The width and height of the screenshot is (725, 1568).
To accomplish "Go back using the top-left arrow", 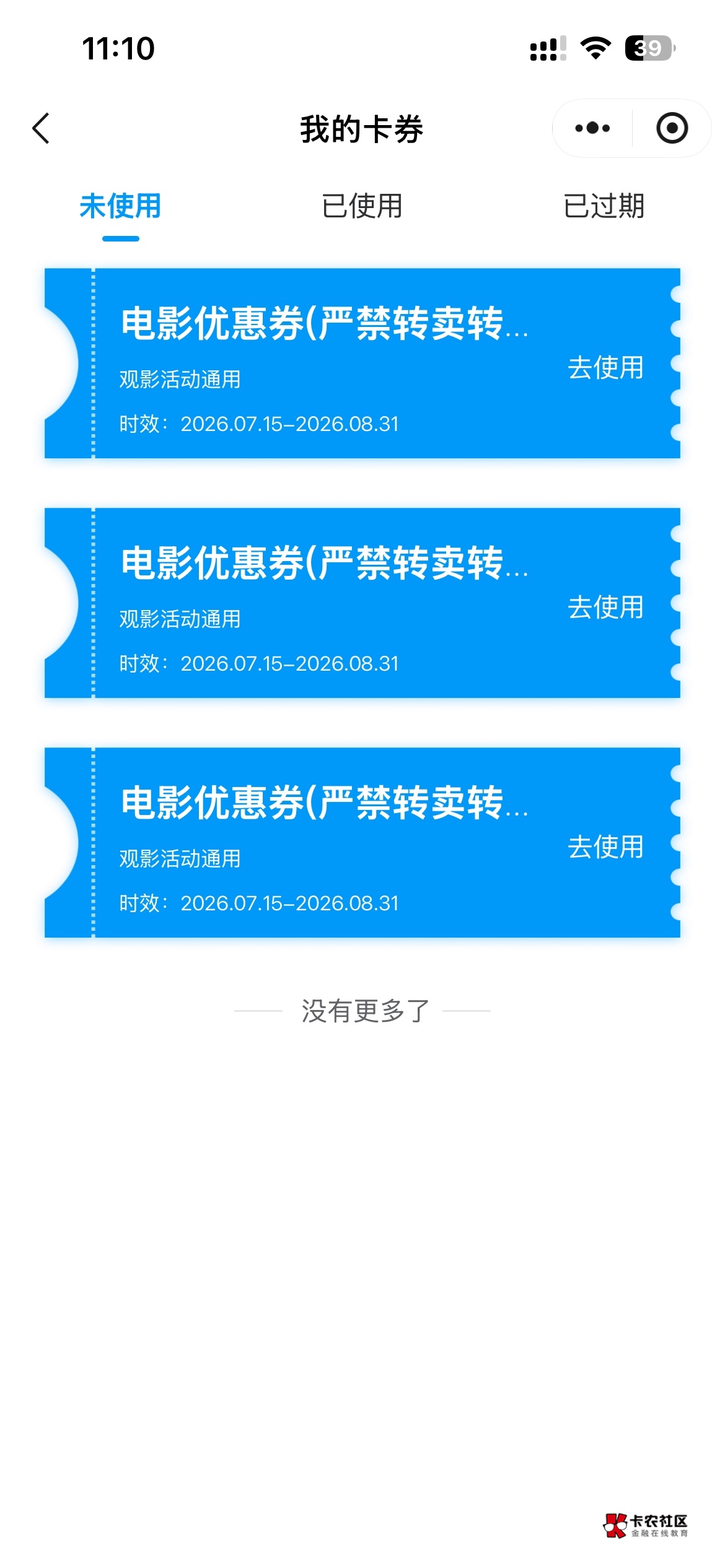I will 41,128.
